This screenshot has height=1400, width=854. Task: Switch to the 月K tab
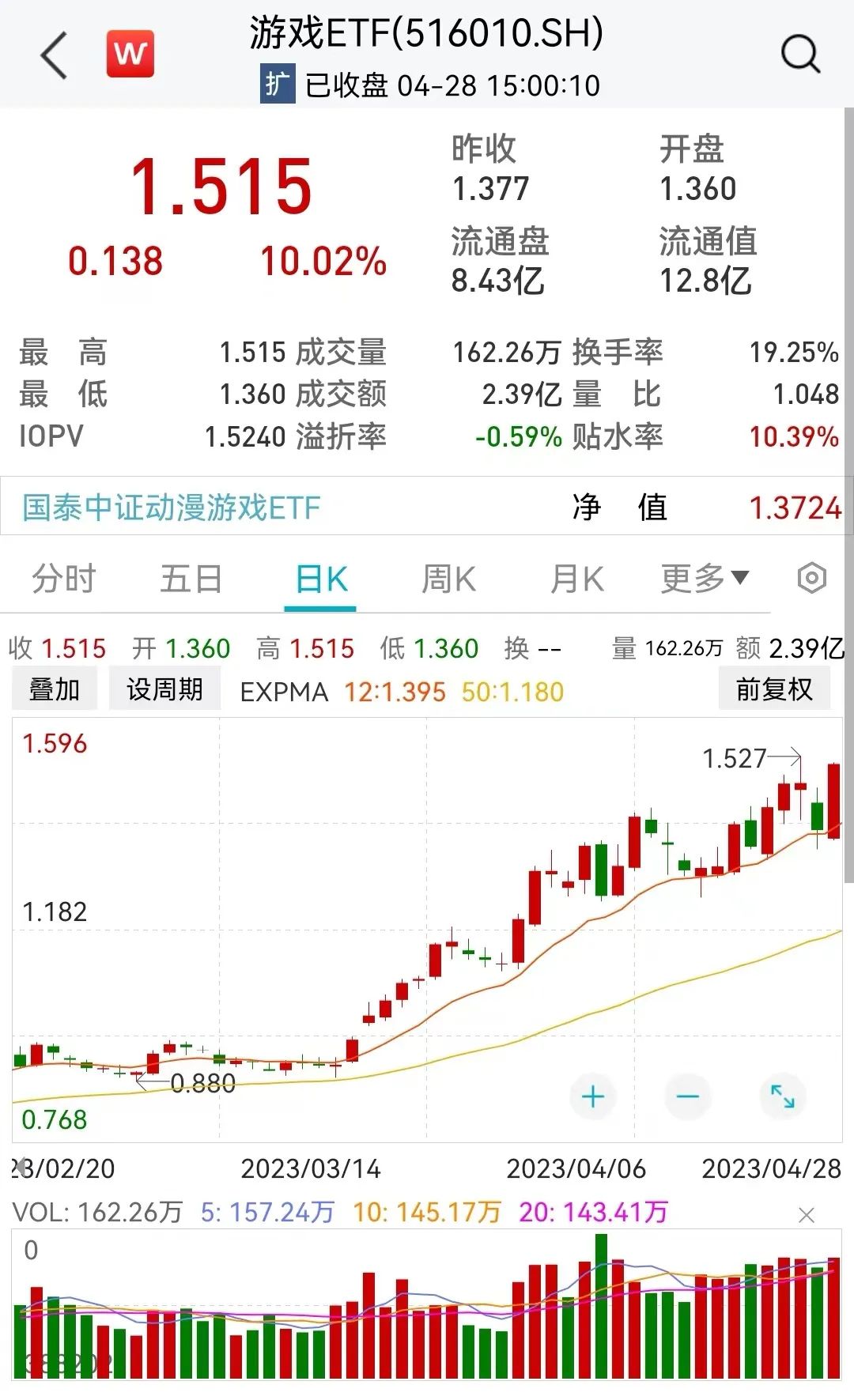click(577, 579)
